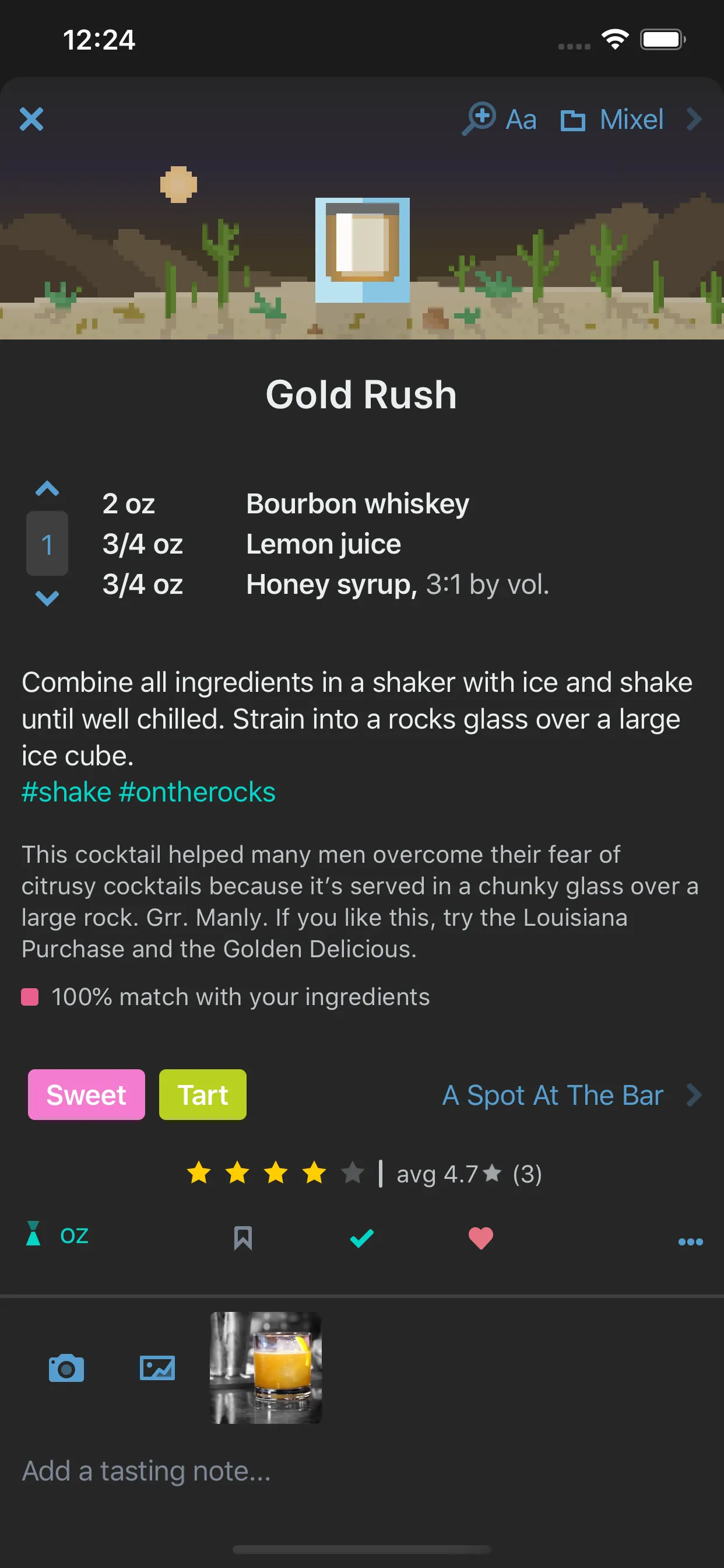Open the three-dot more options menu

[690, 1241]
